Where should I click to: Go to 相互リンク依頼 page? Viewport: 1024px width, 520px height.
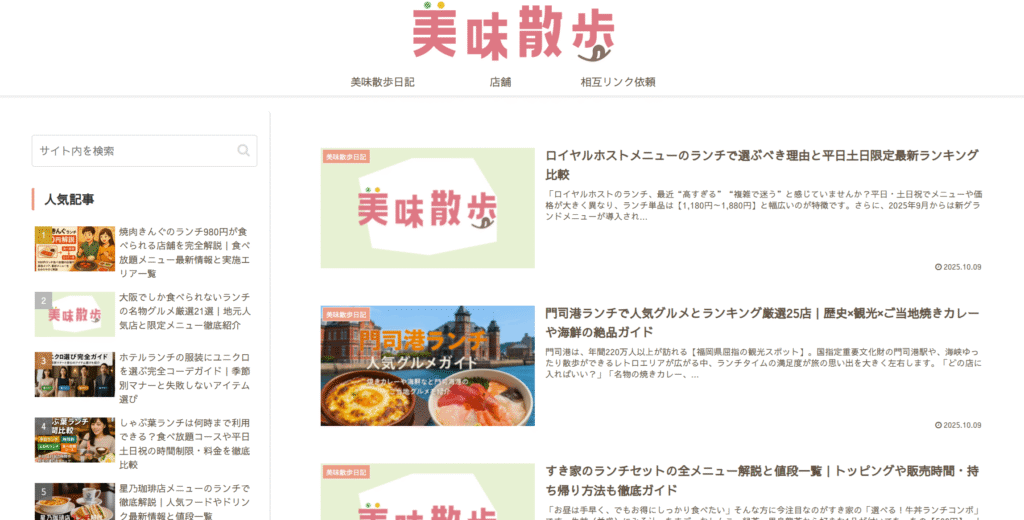click(617, 82)
